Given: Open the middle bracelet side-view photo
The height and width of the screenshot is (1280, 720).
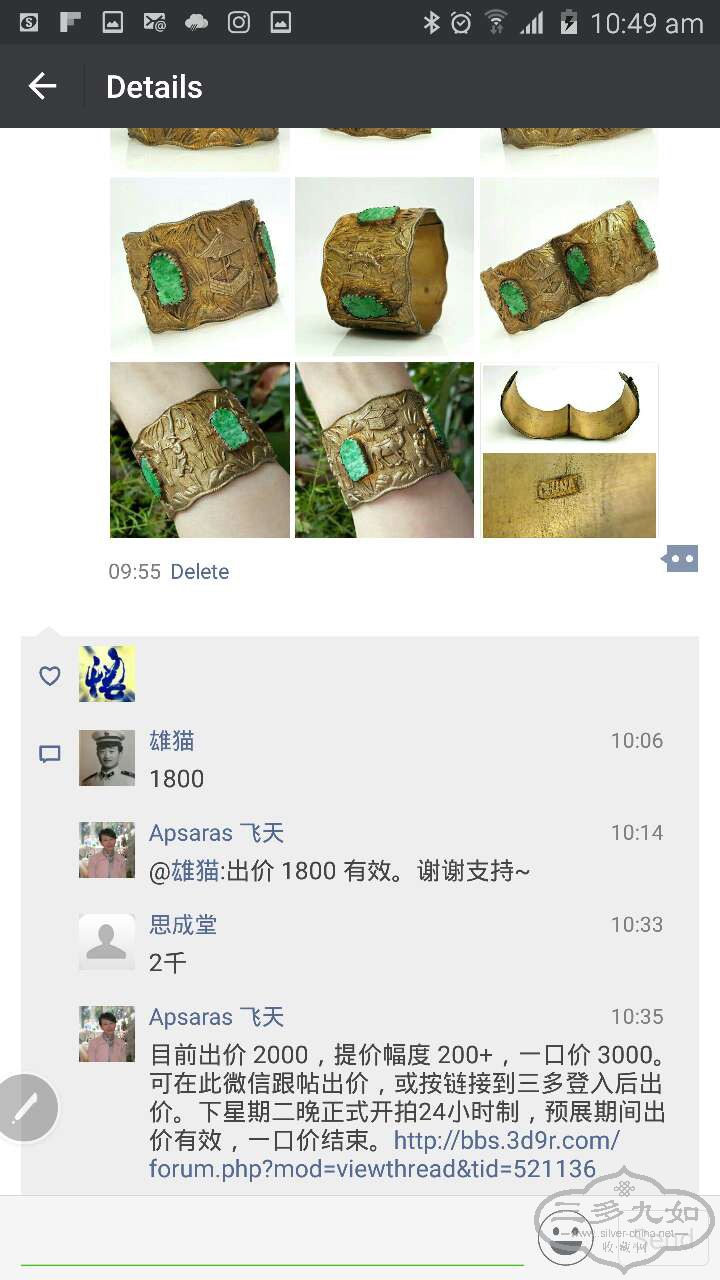Looking at the screenshot, I should [x=384, y=265].
